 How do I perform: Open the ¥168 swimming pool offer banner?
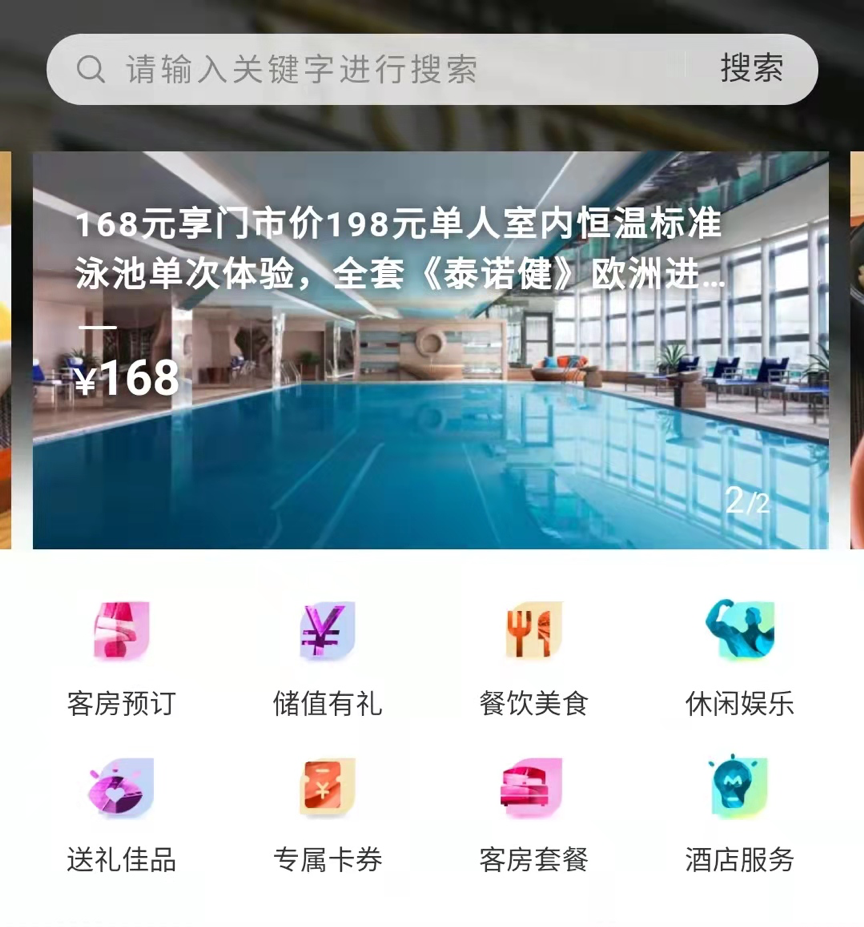[x=430, y=350]
